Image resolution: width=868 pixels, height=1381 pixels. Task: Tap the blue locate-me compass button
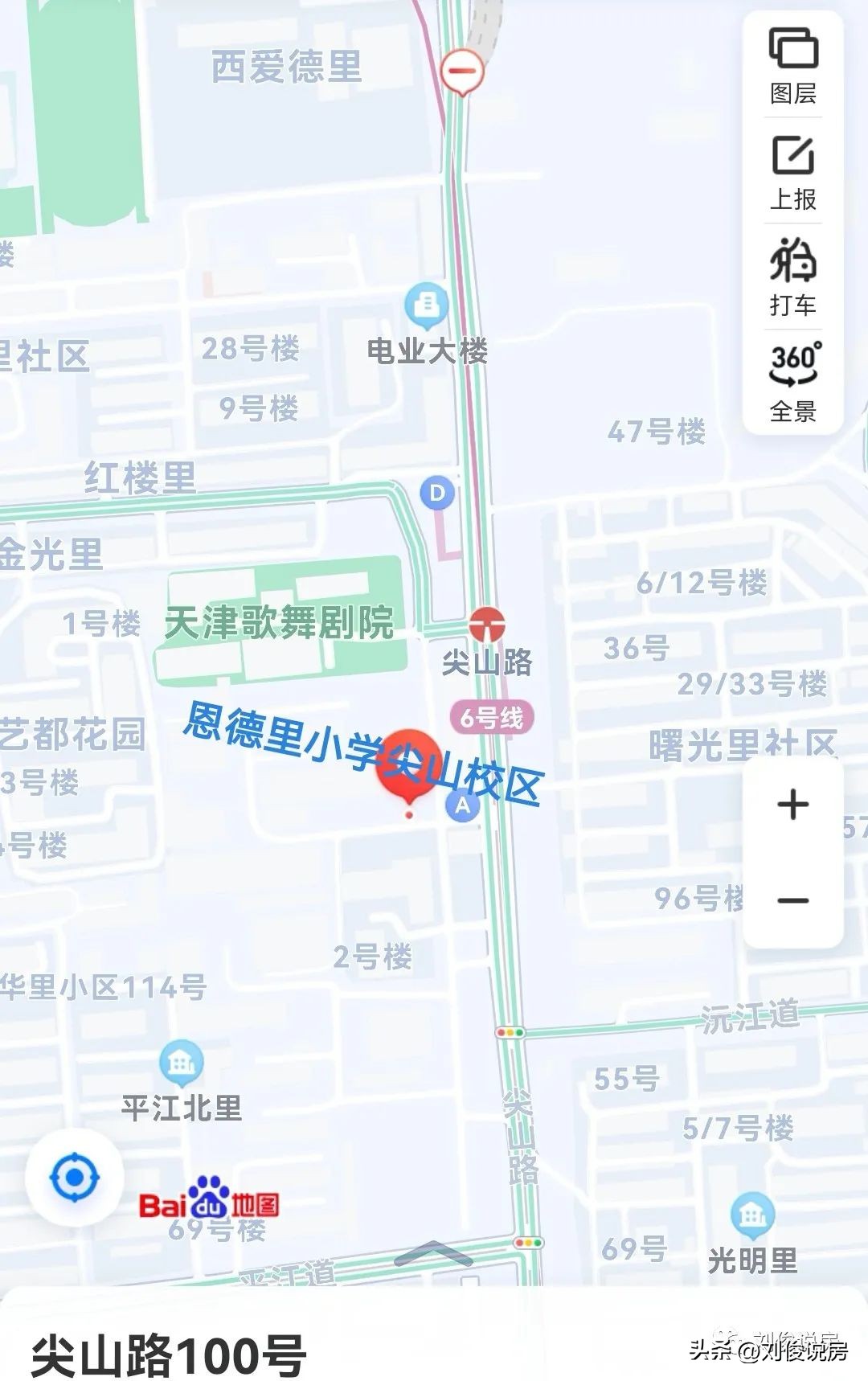tap(75, 1178)
